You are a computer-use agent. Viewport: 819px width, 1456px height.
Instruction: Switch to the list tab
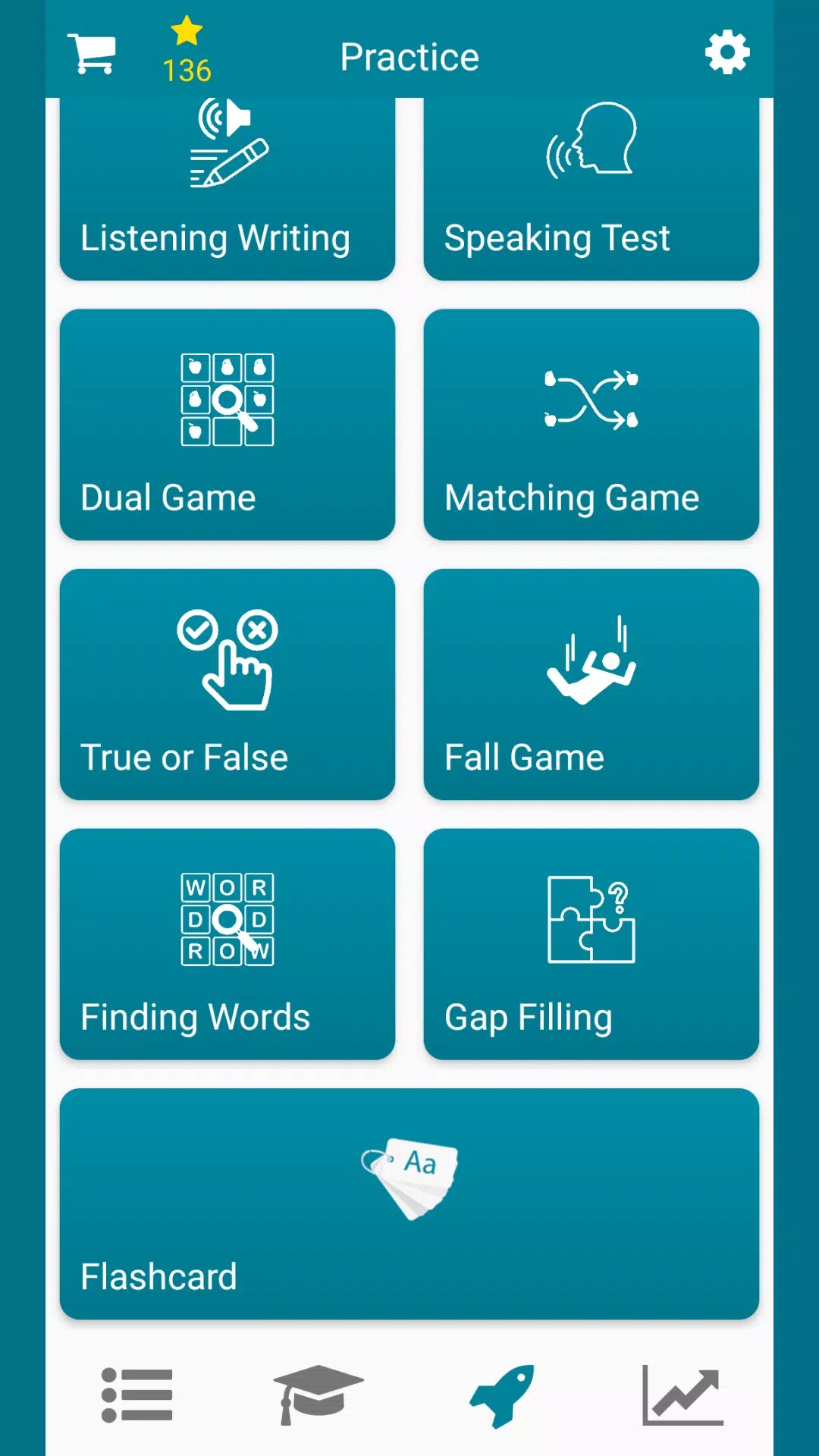[137, 1395]
